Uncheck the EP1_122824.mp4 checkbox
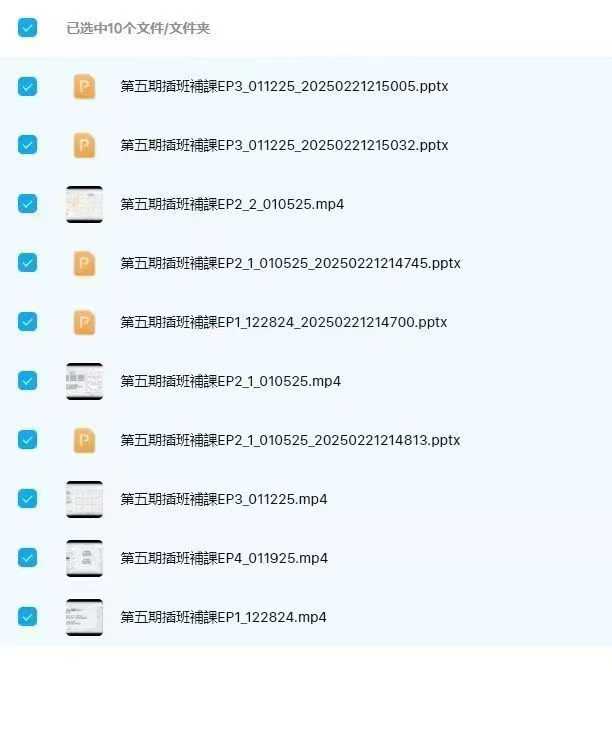 [27, 617]
